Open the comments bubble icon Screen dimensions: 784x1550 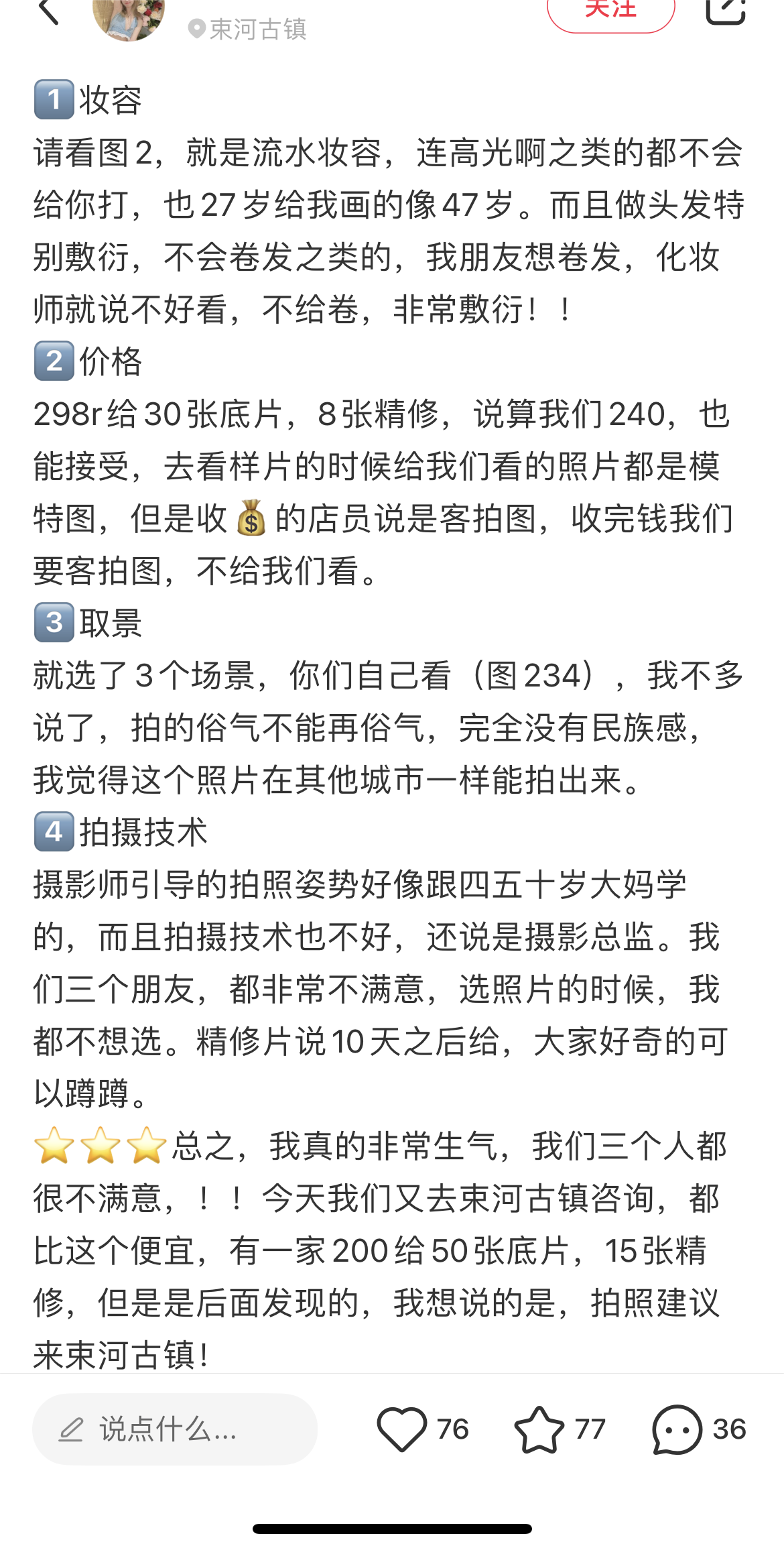coord(677,1429)
